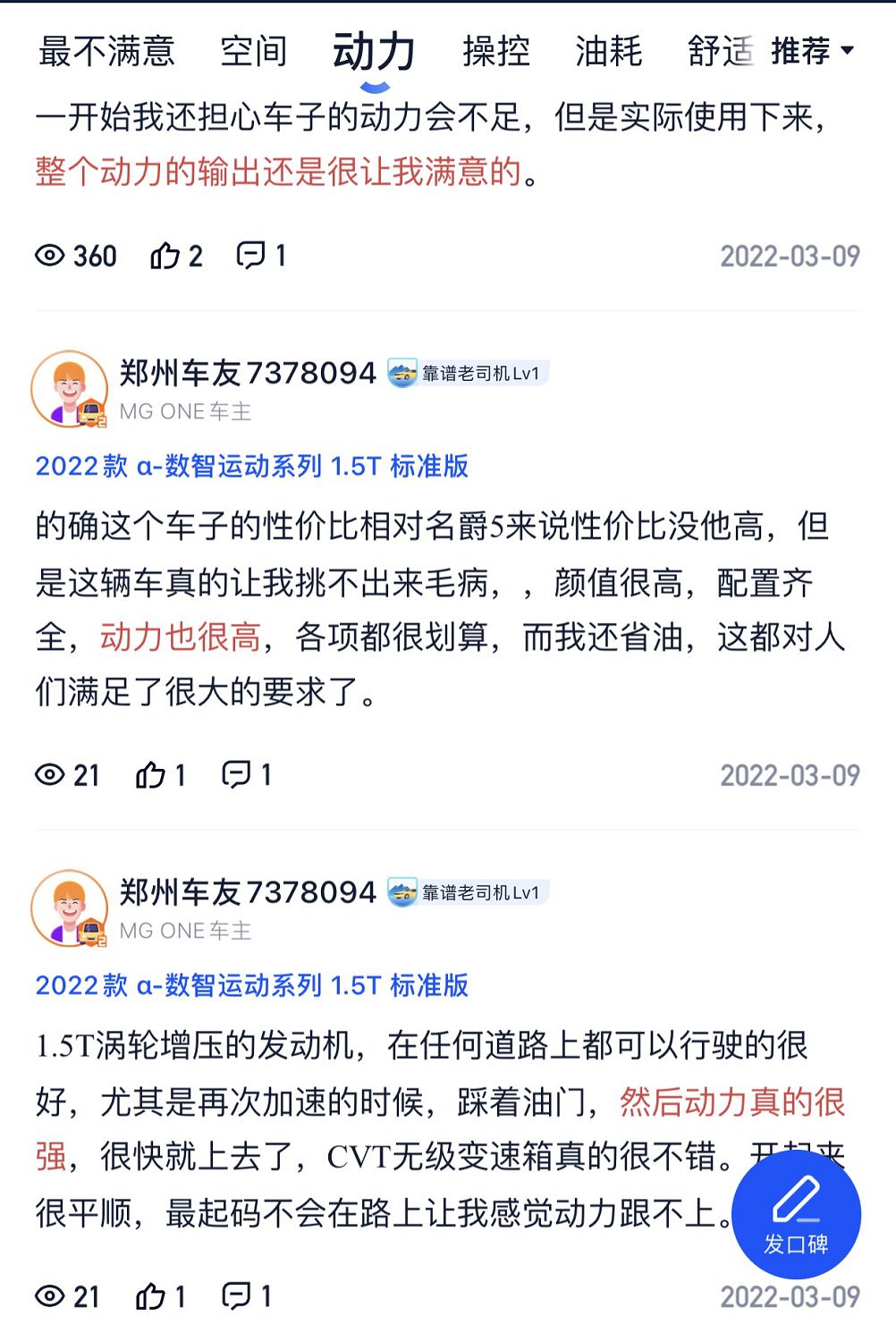The width and height of the screenshot is (896, 1325).
Task: Open the 推荐 sort dropdown
Action: 812,51
